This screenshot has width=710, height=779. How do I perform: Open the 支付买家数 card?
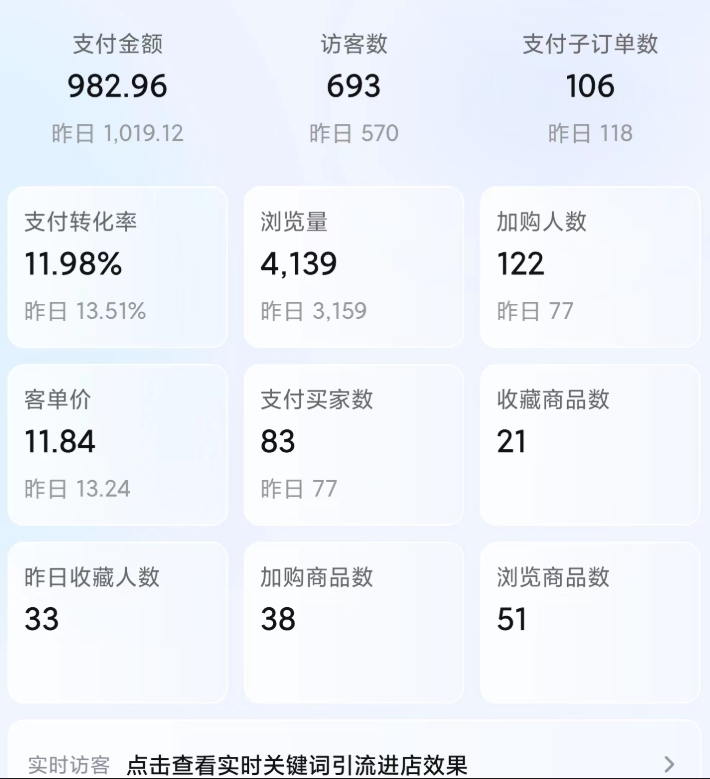pos(354,445)
